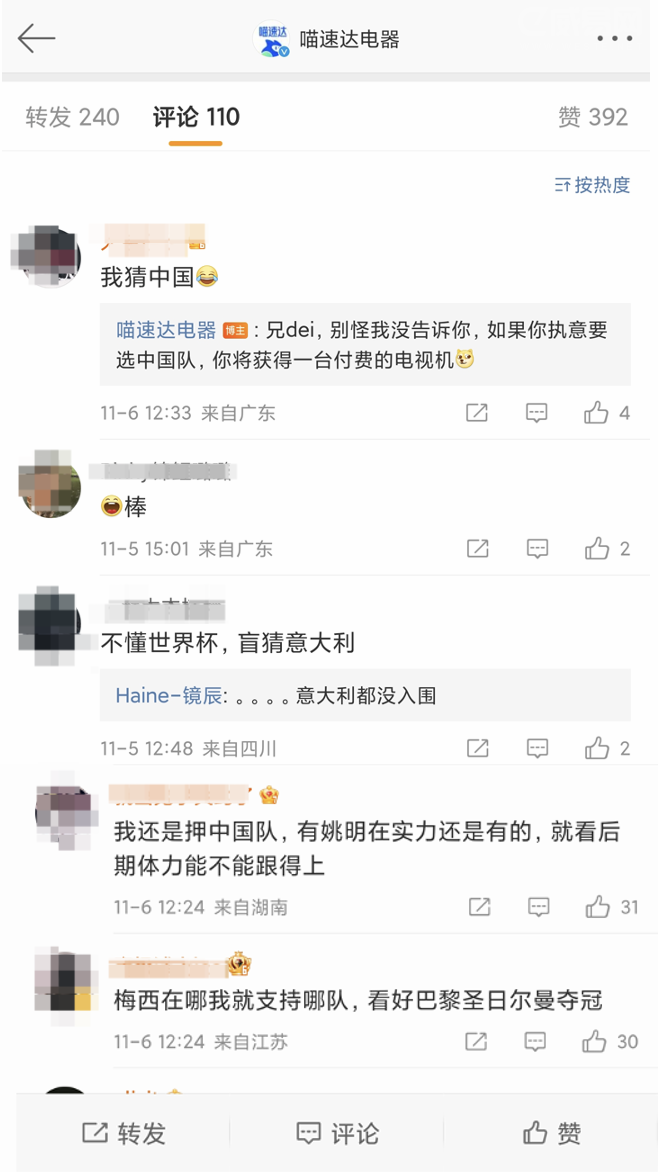Like the 棒 comment
Viewport: 658px width, 1172px height.
point(597,548)
